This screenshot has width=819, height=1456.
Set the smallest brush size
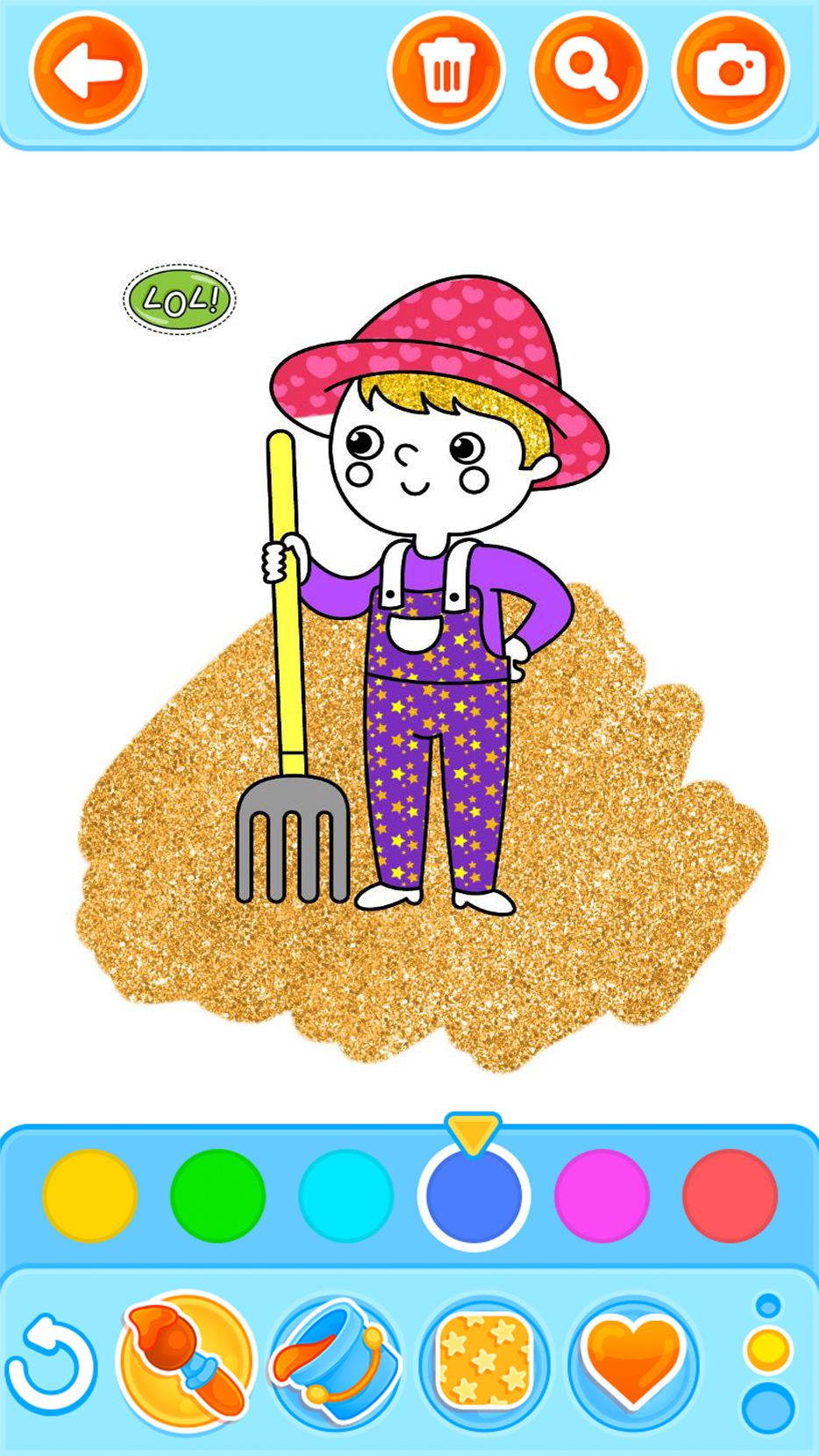click(x=768, y=1305)
